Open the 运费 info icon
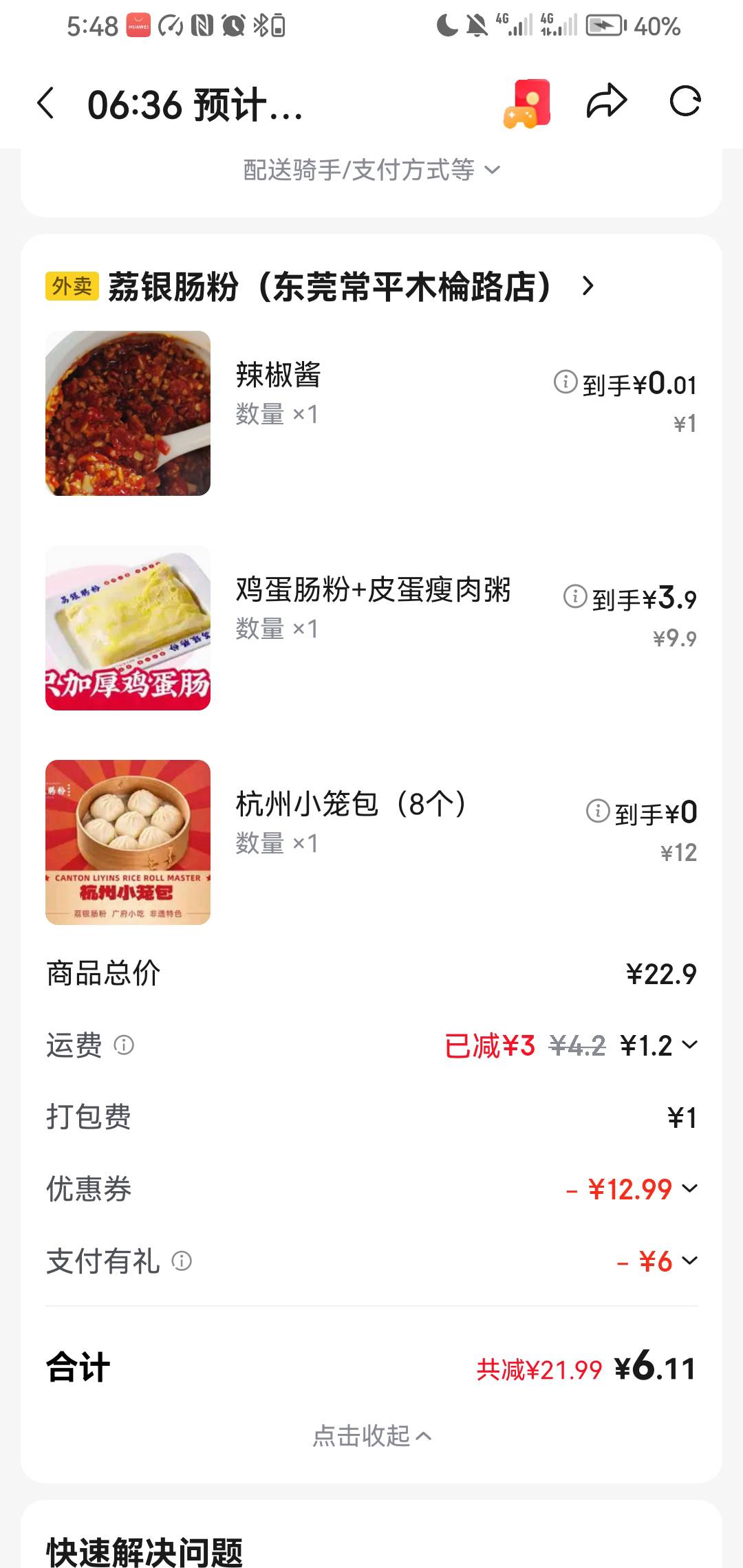The height and width of the screenshot is (1568, 743). [124, 1045]
